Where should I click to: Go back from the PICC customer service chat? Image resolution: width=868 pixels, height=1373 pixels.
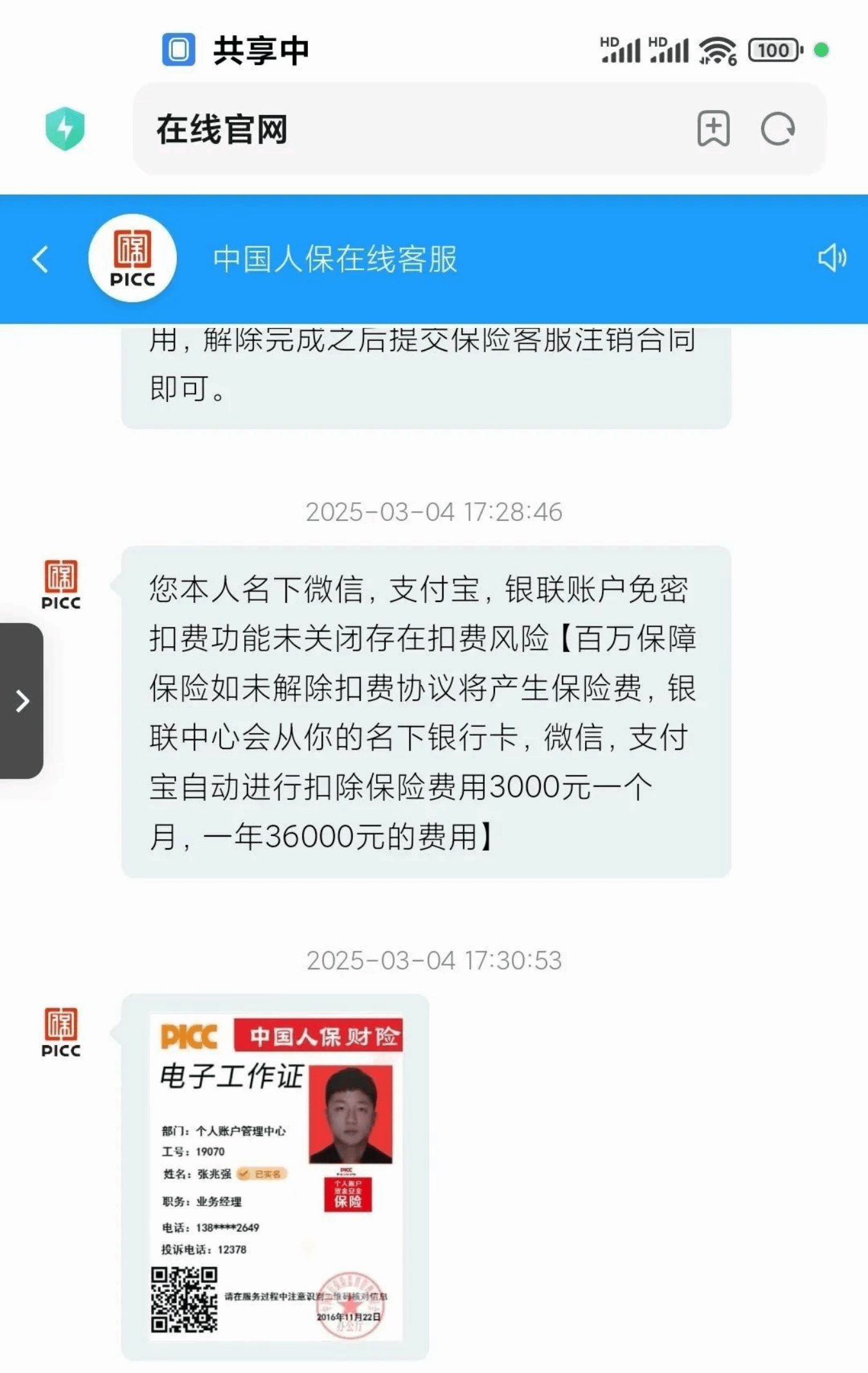tap(40, 259)
